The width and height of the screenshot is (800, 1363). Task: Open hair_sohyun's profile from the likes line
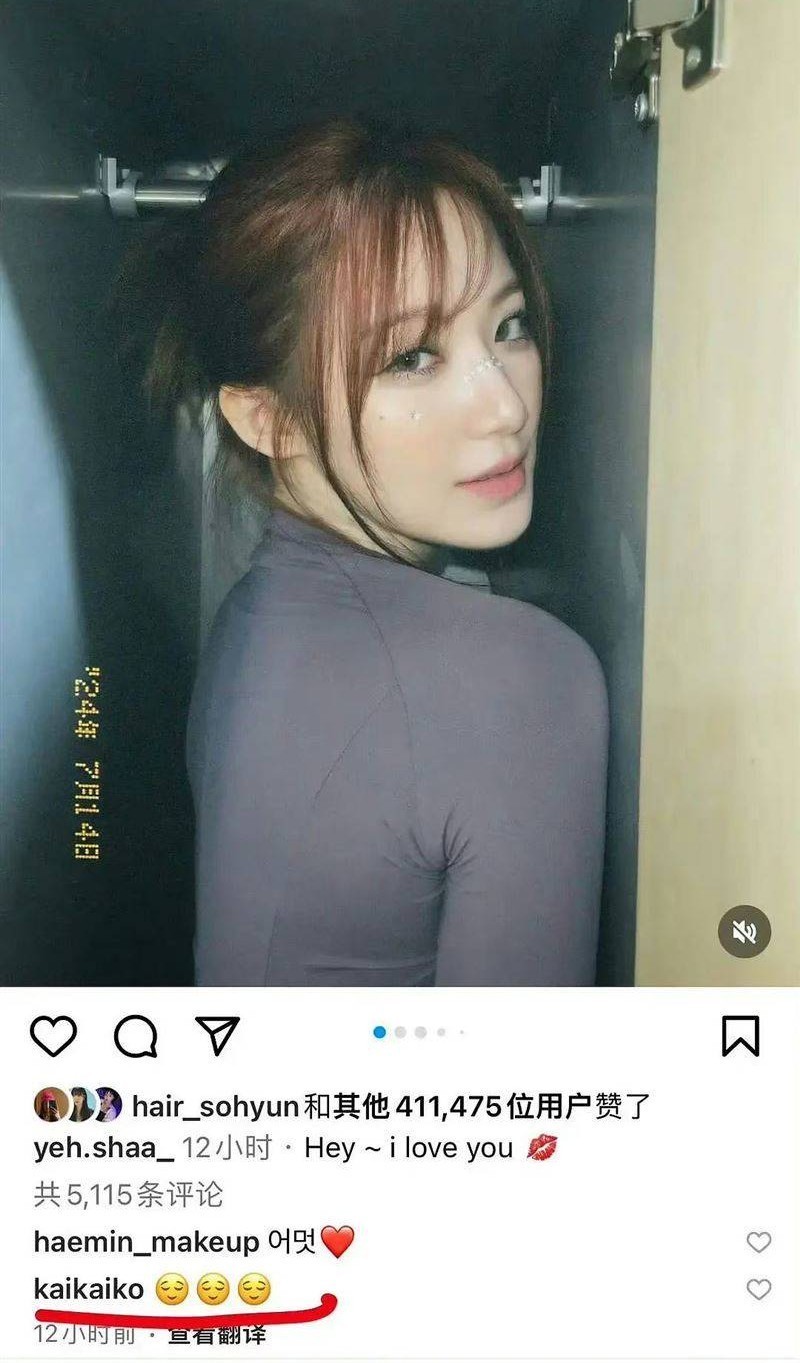pos(215,1106)
